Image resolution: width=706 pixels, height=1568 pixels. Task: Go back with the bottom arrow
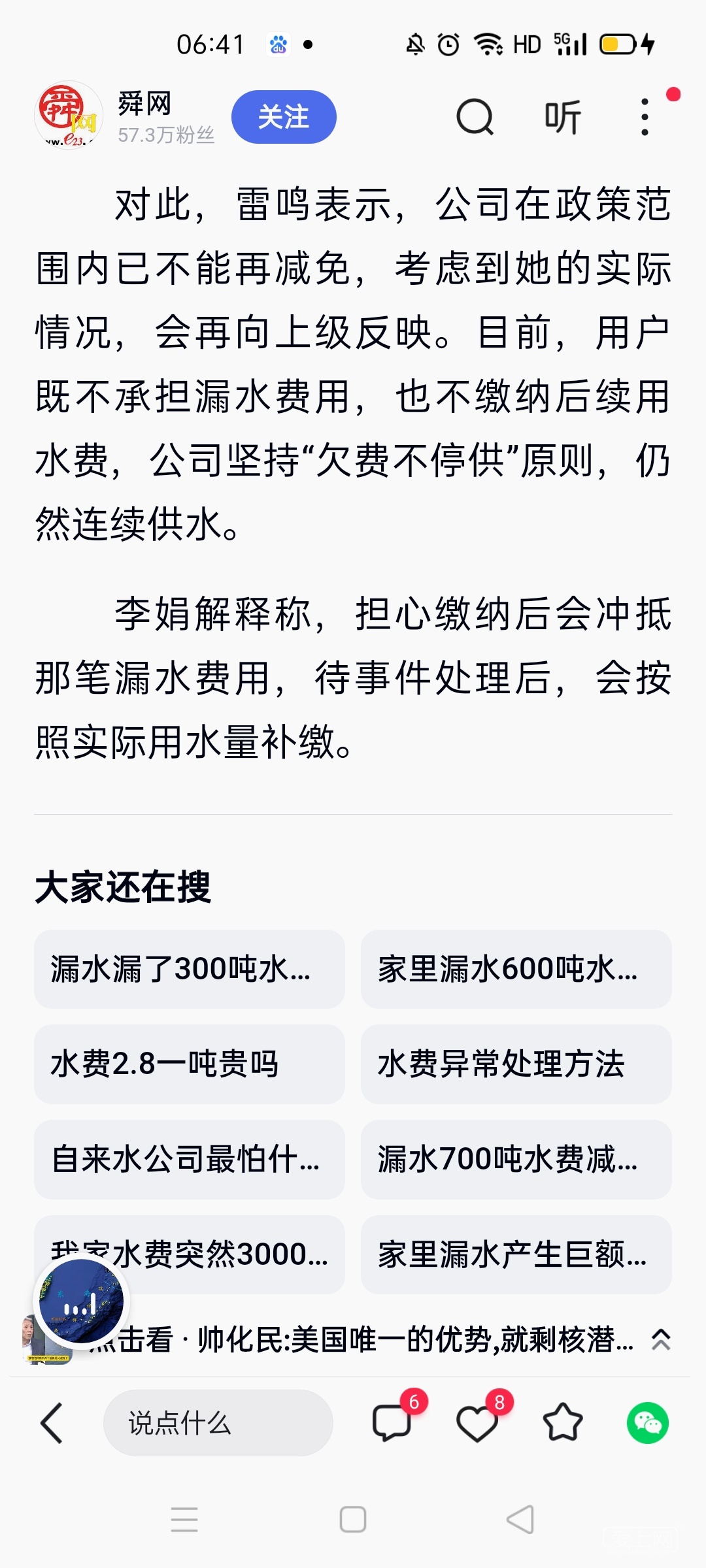(x=52, y=1423)
